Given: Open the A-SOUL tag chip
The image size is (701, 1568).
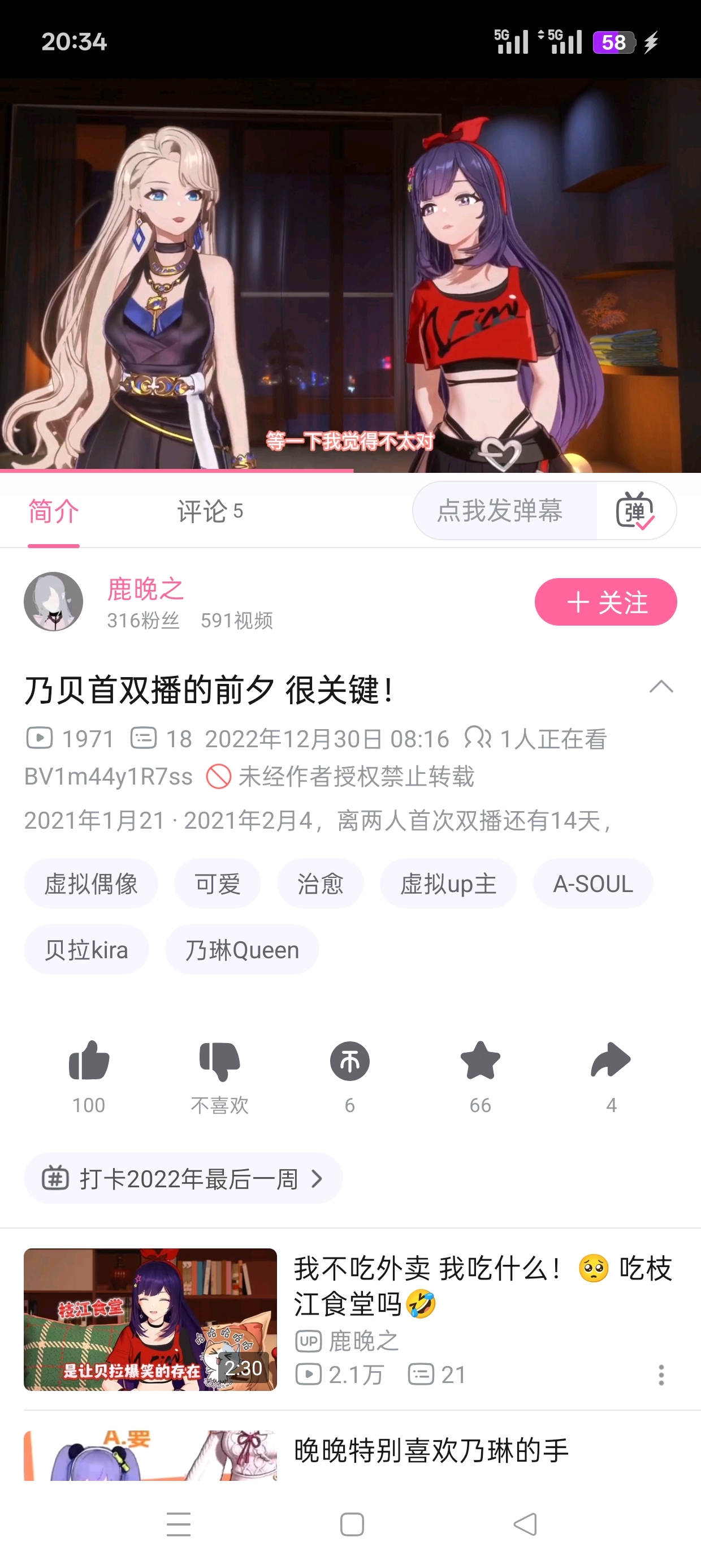Looking at the screenshot, I should coord(592,884).
